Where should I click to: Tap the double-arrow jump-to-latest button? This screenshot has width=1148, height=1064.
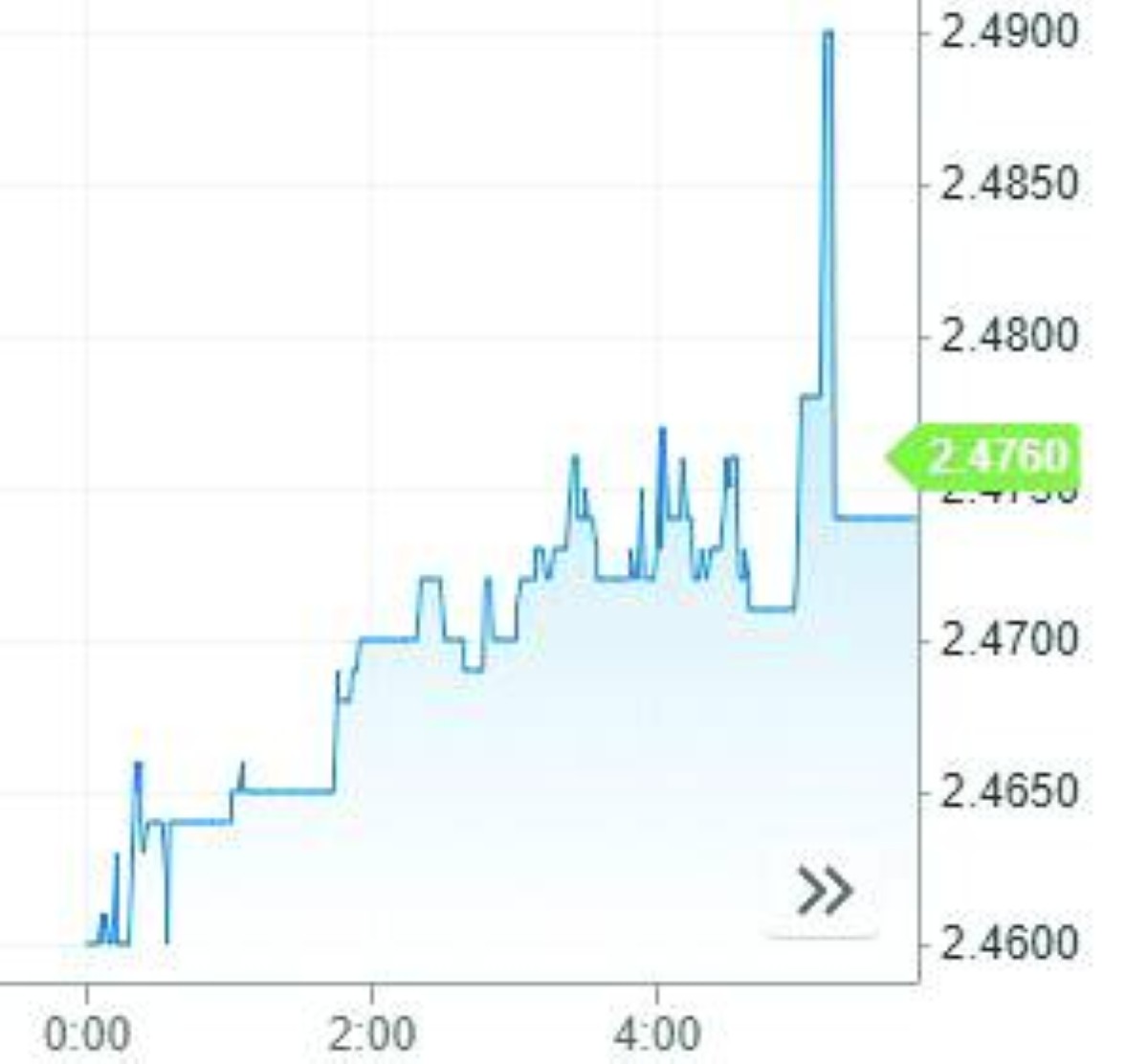click(823, 892)
